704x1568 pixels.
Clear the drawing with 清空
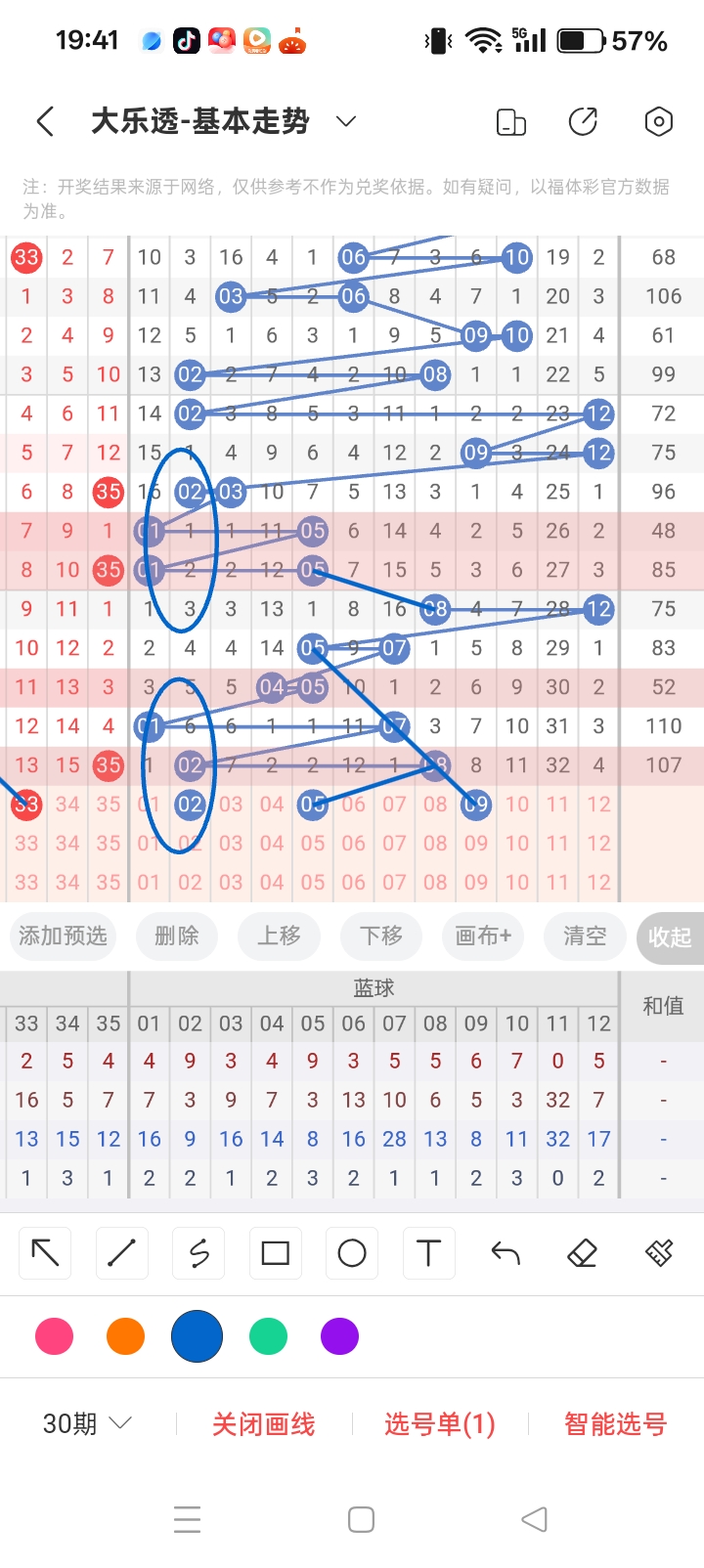585,936
